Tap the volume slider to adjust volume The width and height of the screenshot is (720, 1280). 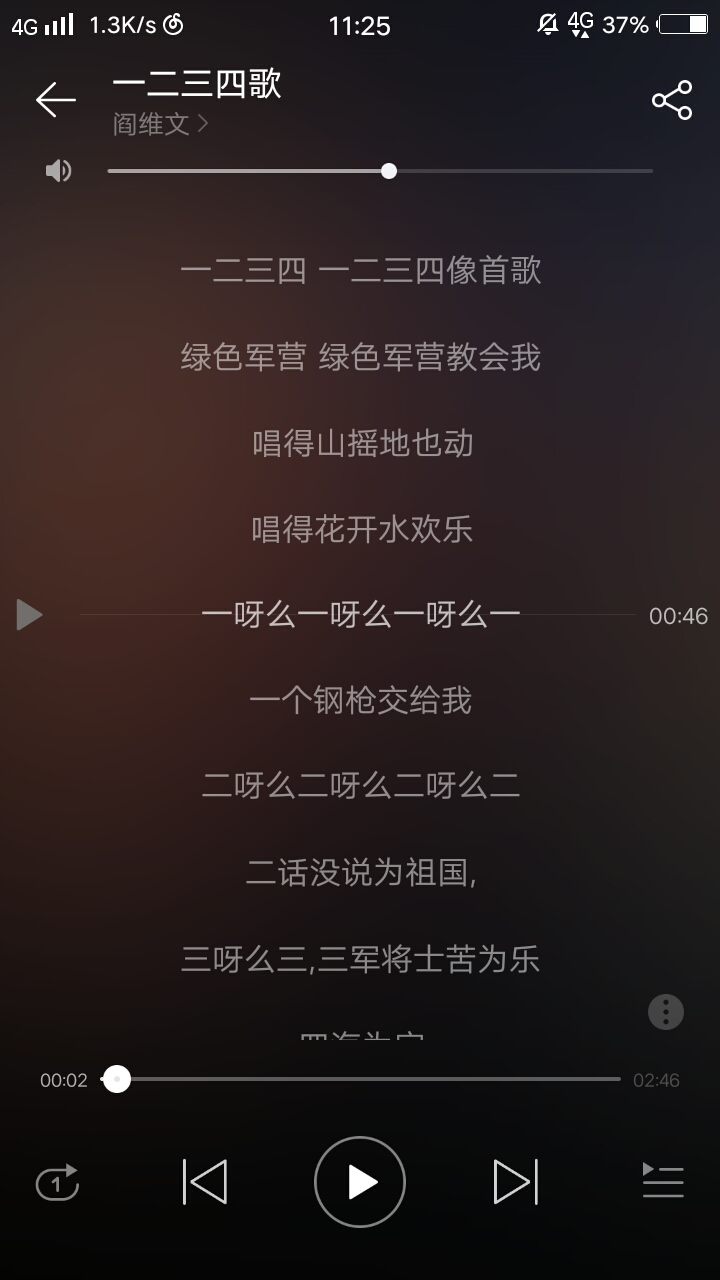(x=380, y=171)
